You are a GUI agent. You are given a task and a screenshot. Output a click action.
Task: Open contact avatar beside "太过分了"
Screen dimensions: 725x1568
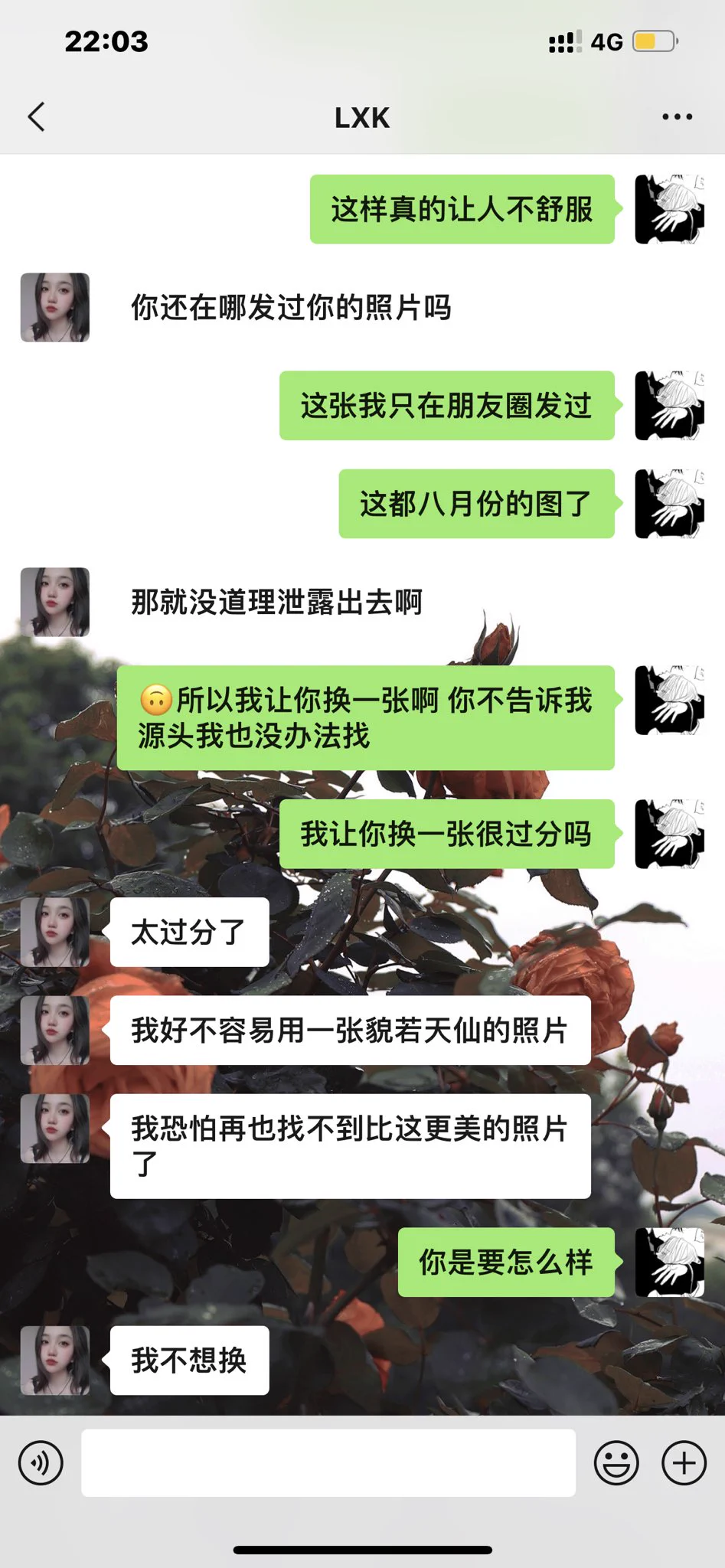[x=55, y=932]
